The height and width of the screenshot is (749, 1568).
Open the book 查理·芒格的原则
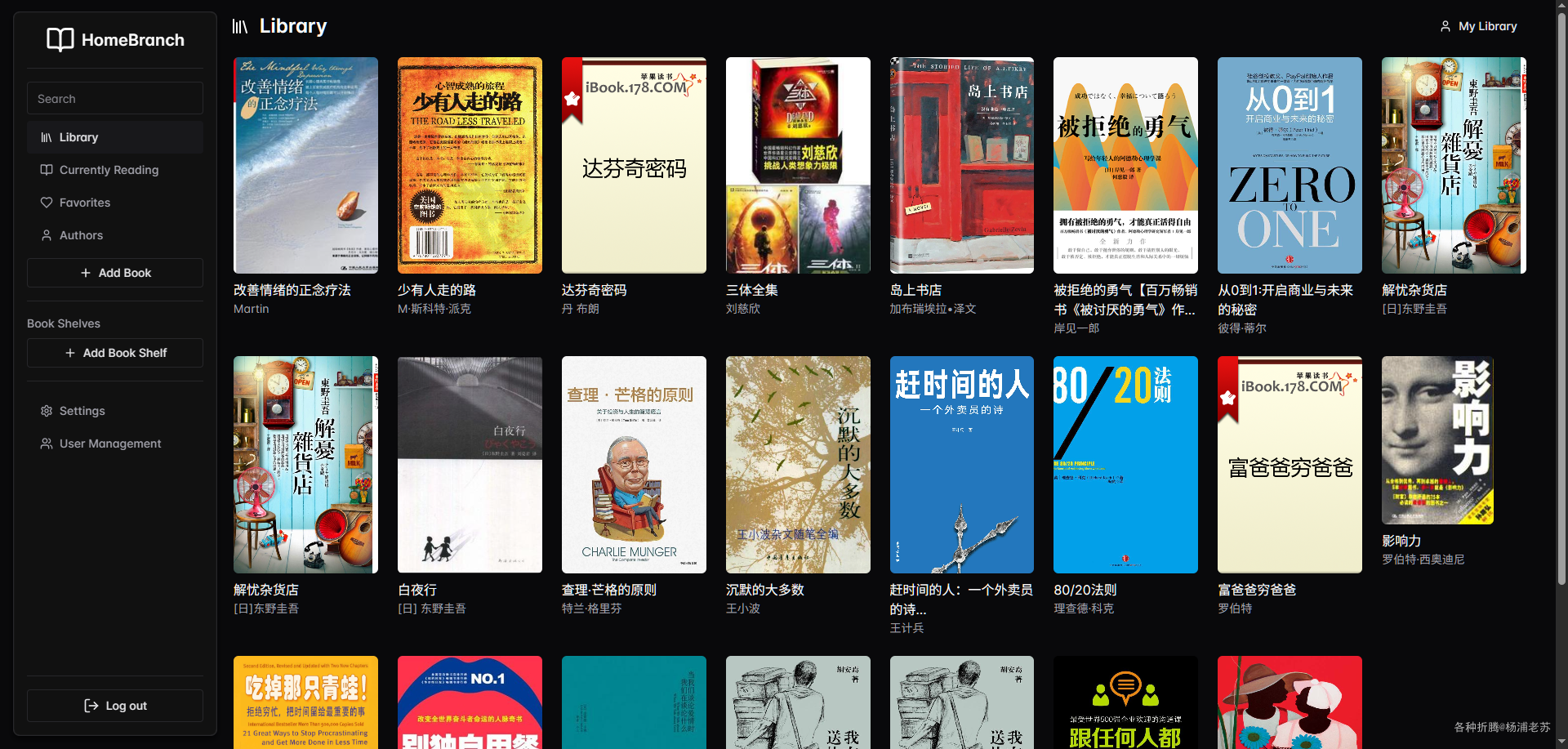pyautogui.click(x=634, y=465)
